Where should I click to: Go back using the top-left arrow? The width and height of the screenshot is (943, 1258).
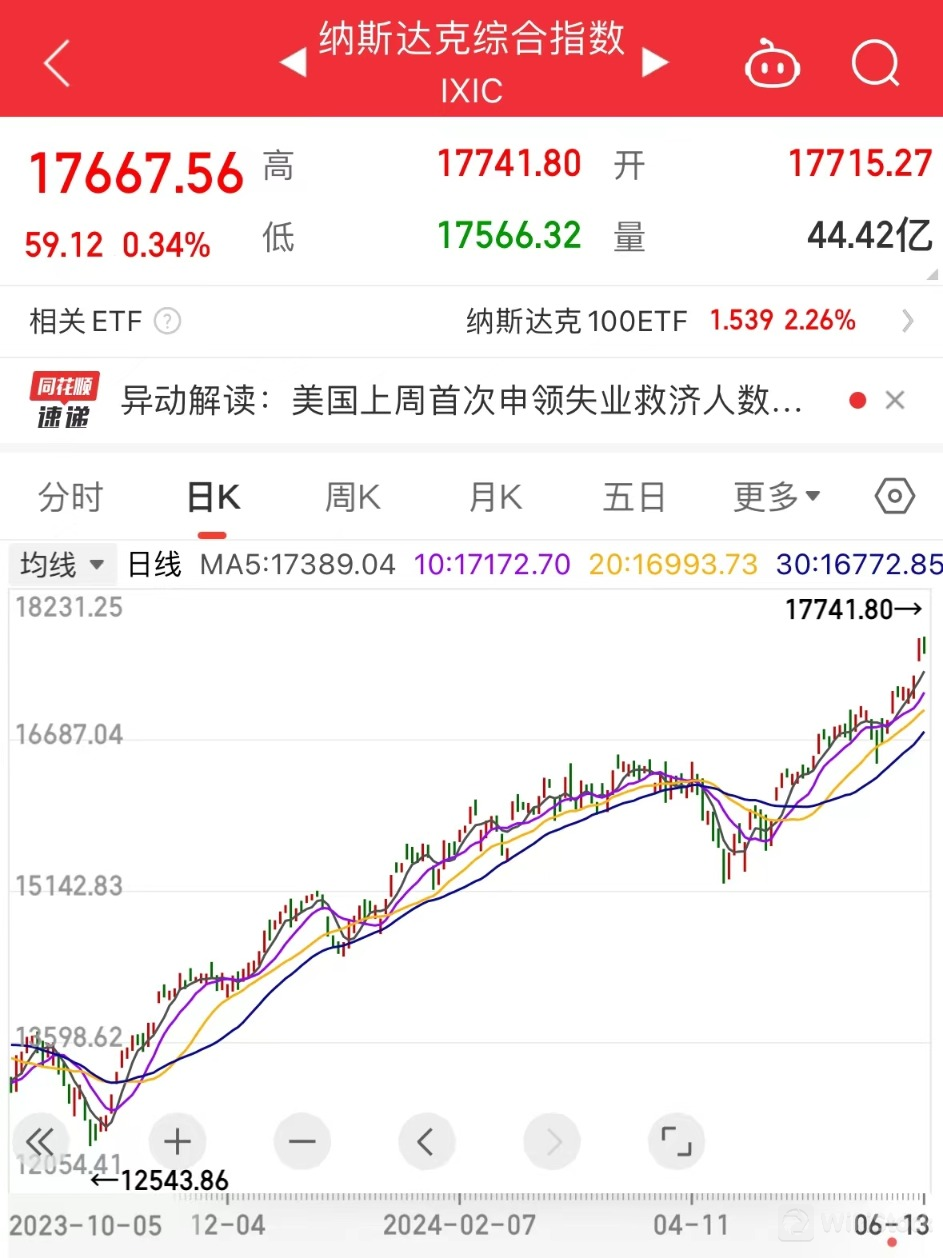57,64
